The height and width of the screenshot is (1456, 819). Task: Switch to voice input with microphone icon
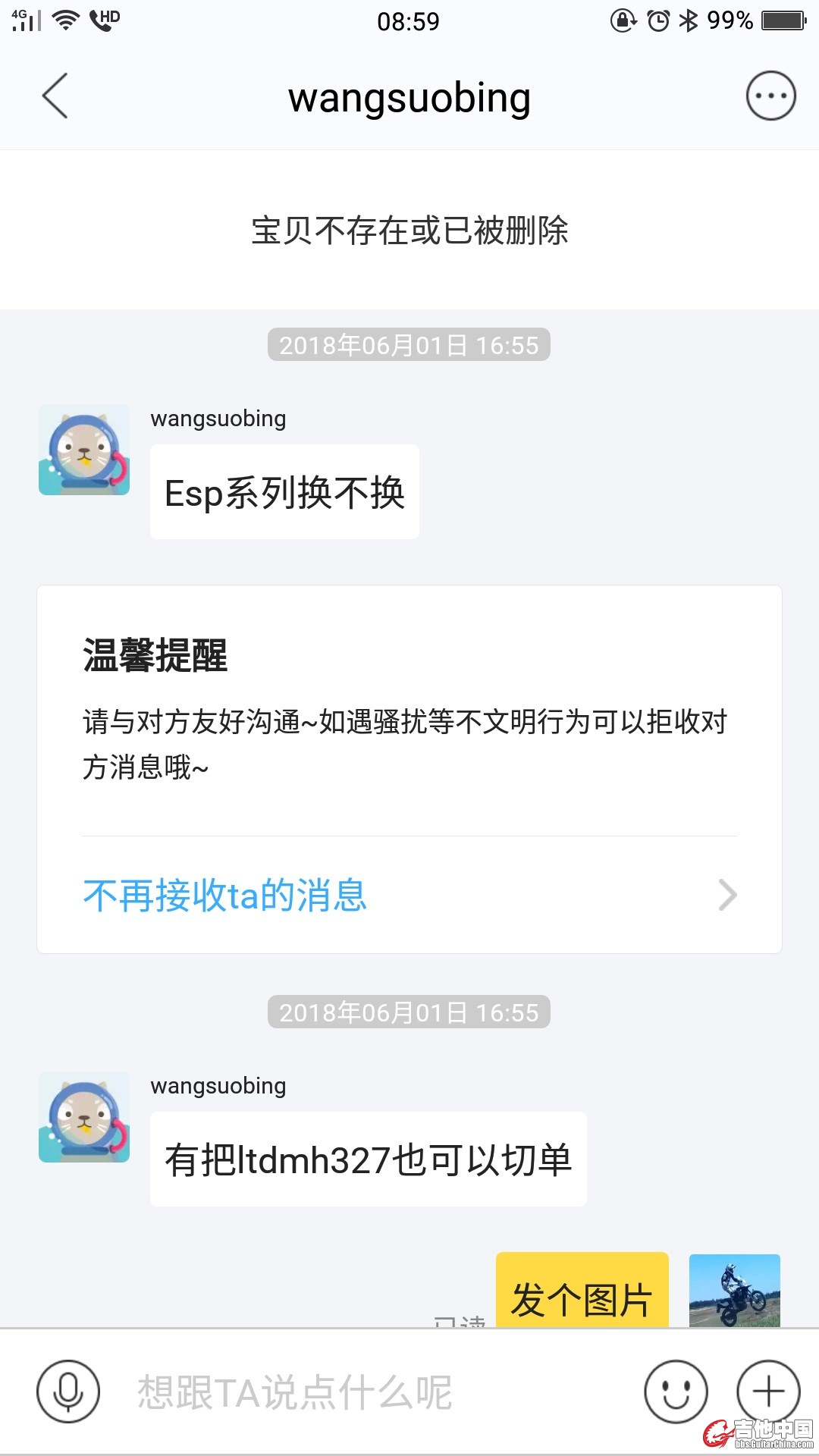[x=68, y=1392]
